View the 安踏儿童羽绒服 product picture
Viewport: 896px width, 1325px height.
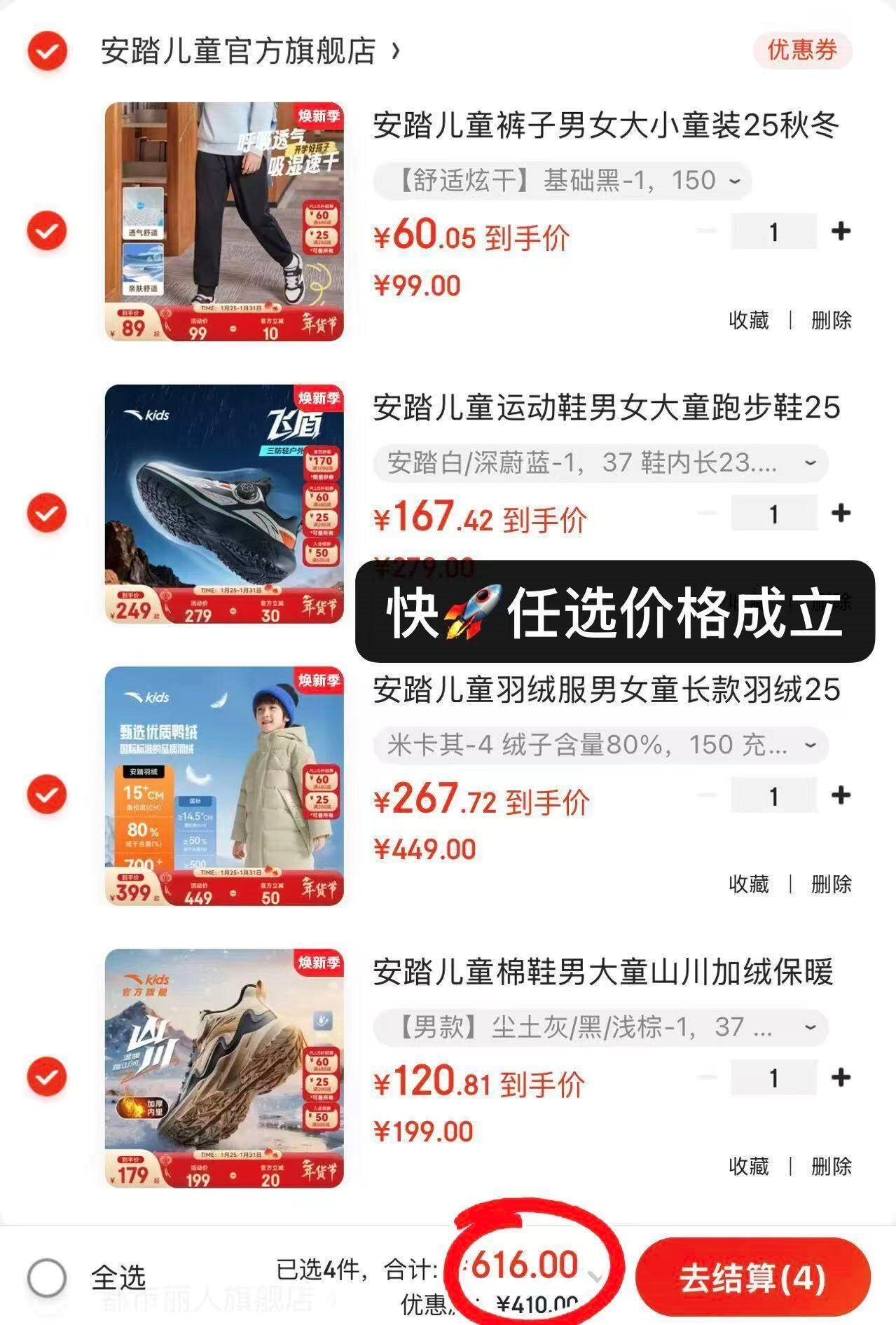click(224, 785)
